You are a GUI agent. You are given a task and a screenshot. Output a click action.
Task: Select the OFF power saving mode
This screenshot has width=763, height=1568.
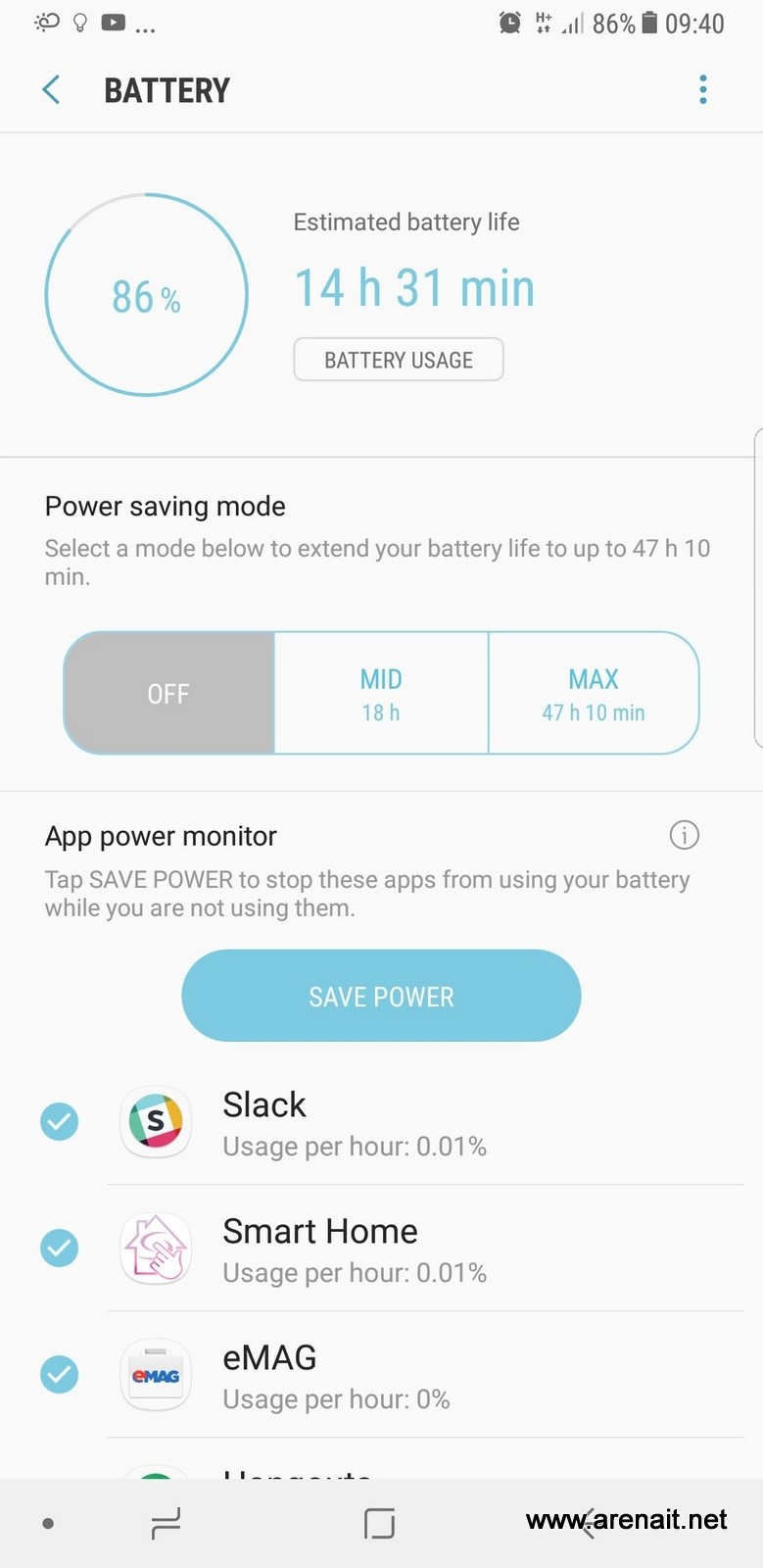tap(168, 694)
